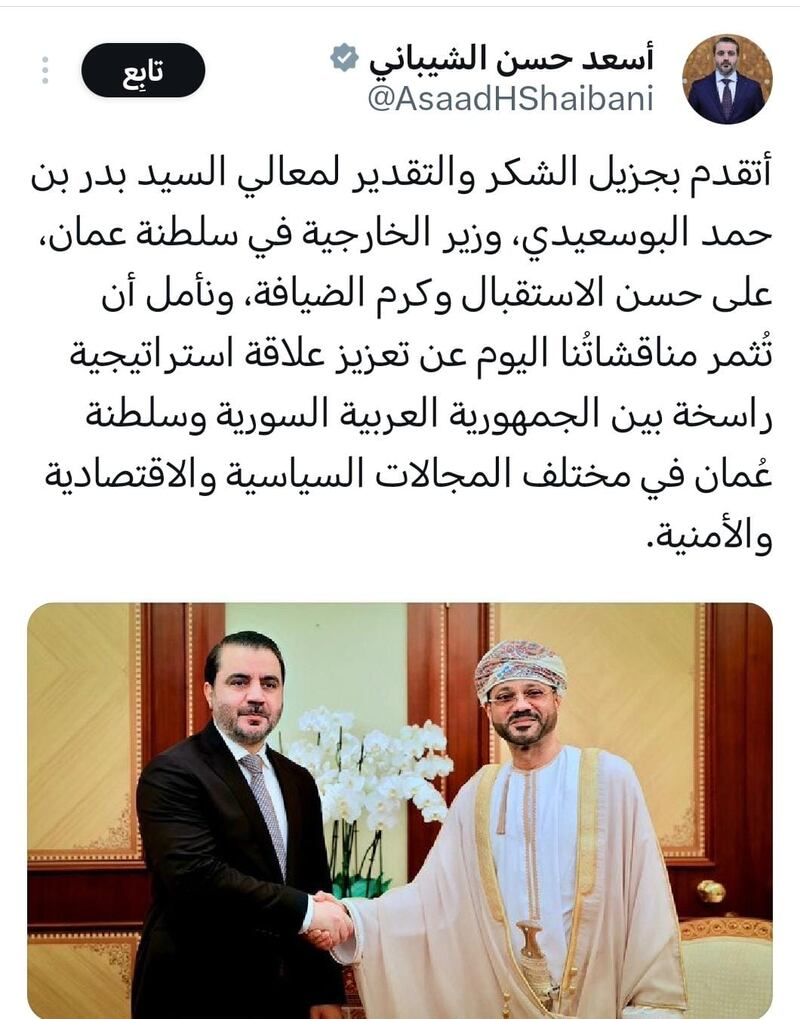Screen dimensions: 800x1019
Task: Open the three-dot overflow menu
Action: (x=45, y=71)
